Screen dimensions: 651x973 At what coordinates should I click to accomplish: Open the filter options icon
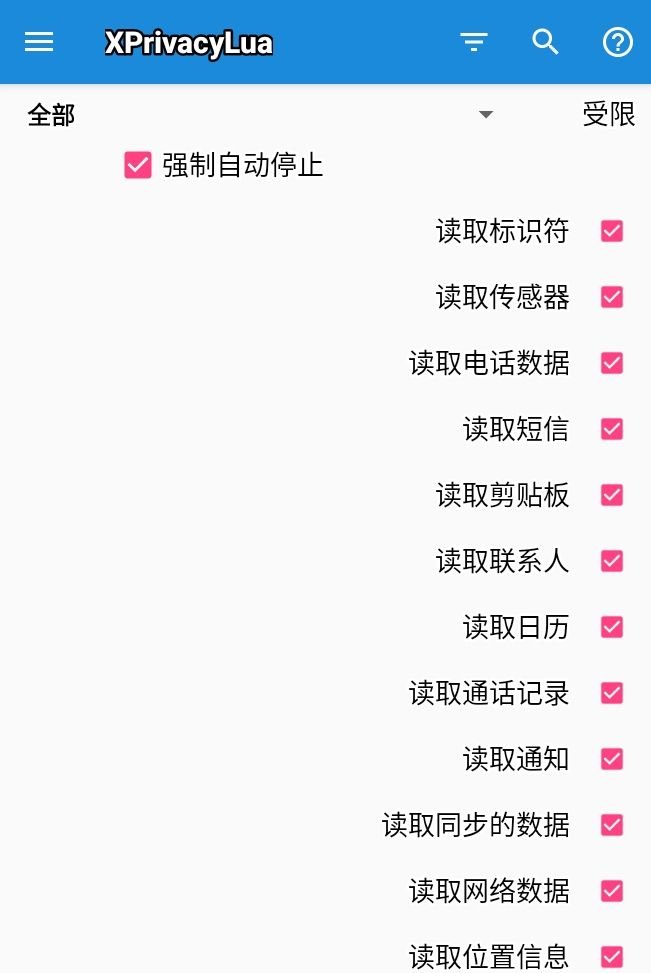(474, 42)
